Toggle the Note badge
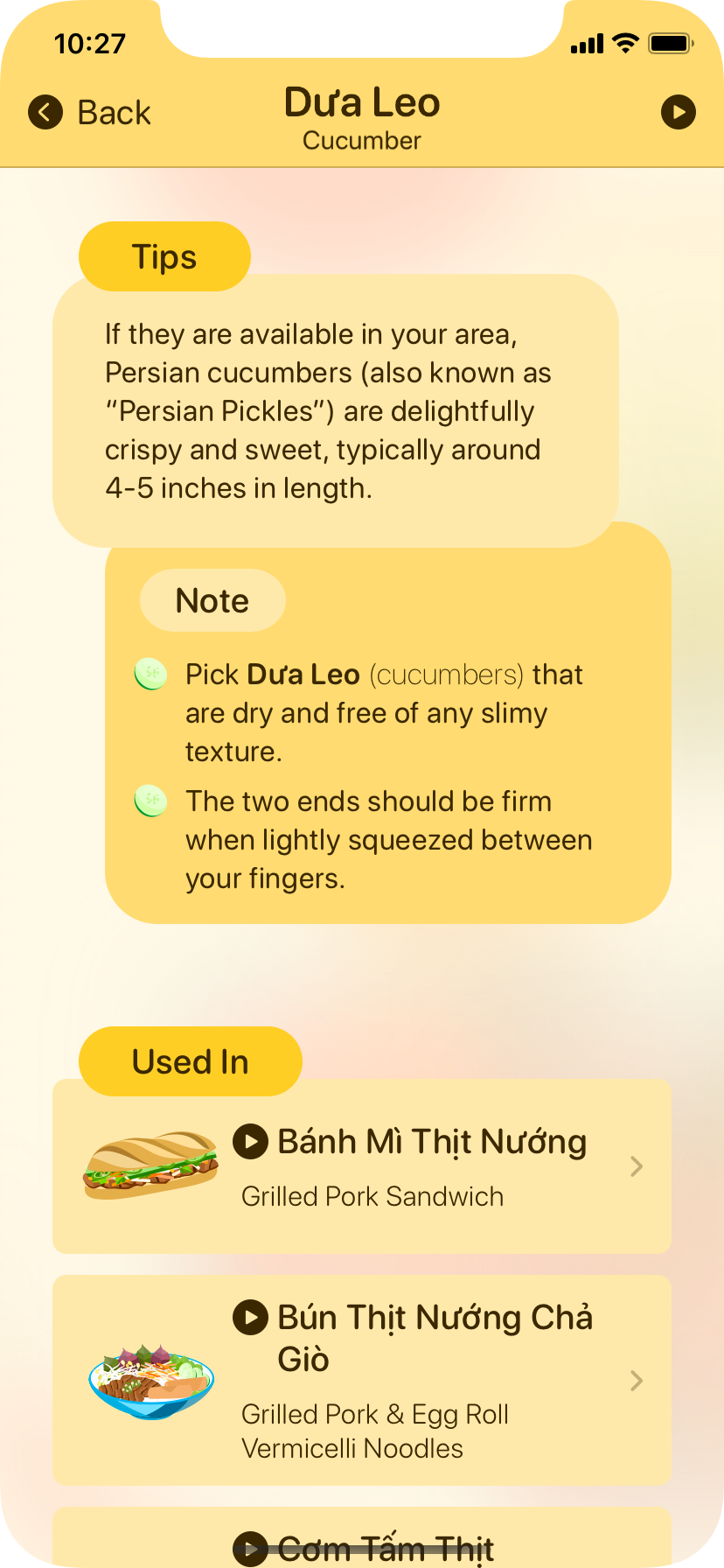This screenshot has width=724, height=1568. pos(212,600)
